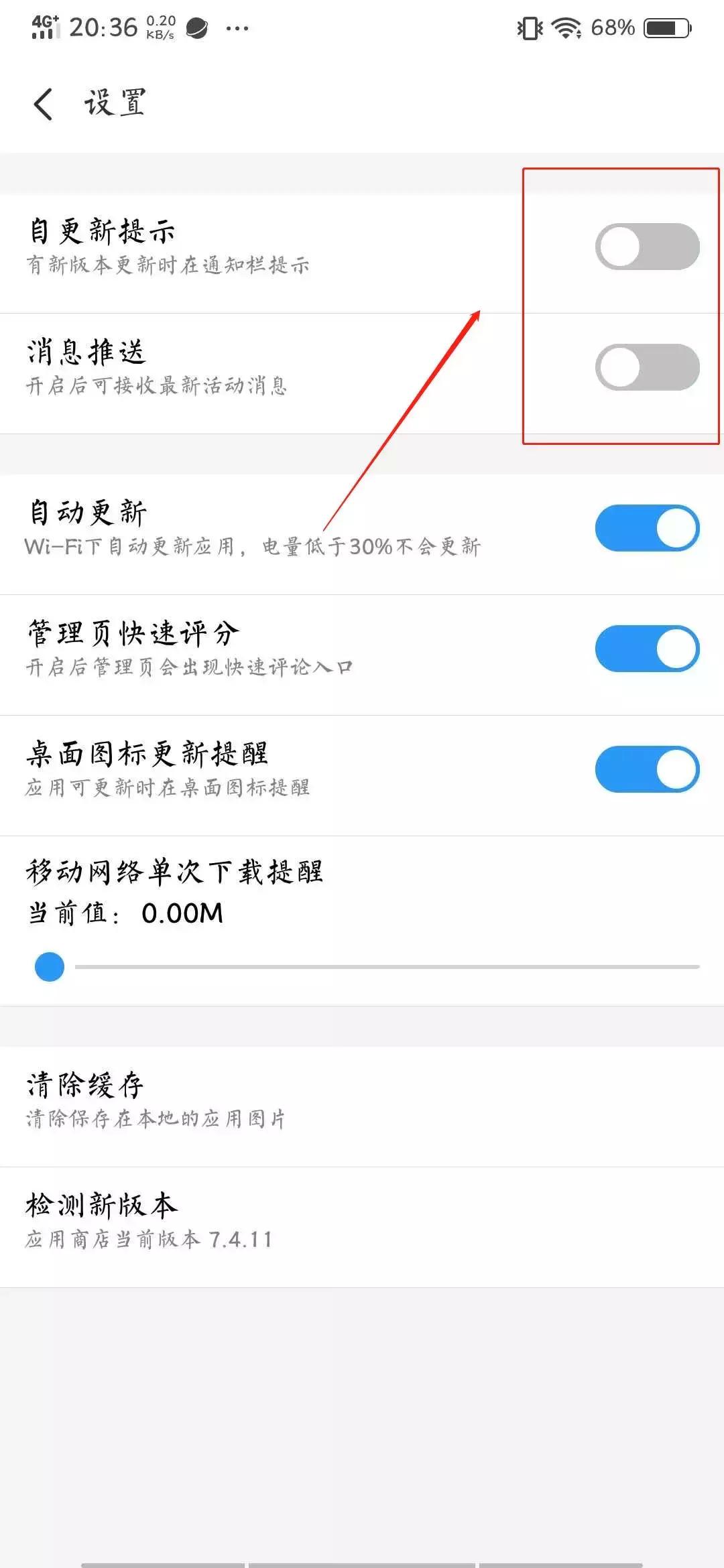Tap the 20:36 clock display
This screenshot has height=1568, width=724.
coord(105,28)
